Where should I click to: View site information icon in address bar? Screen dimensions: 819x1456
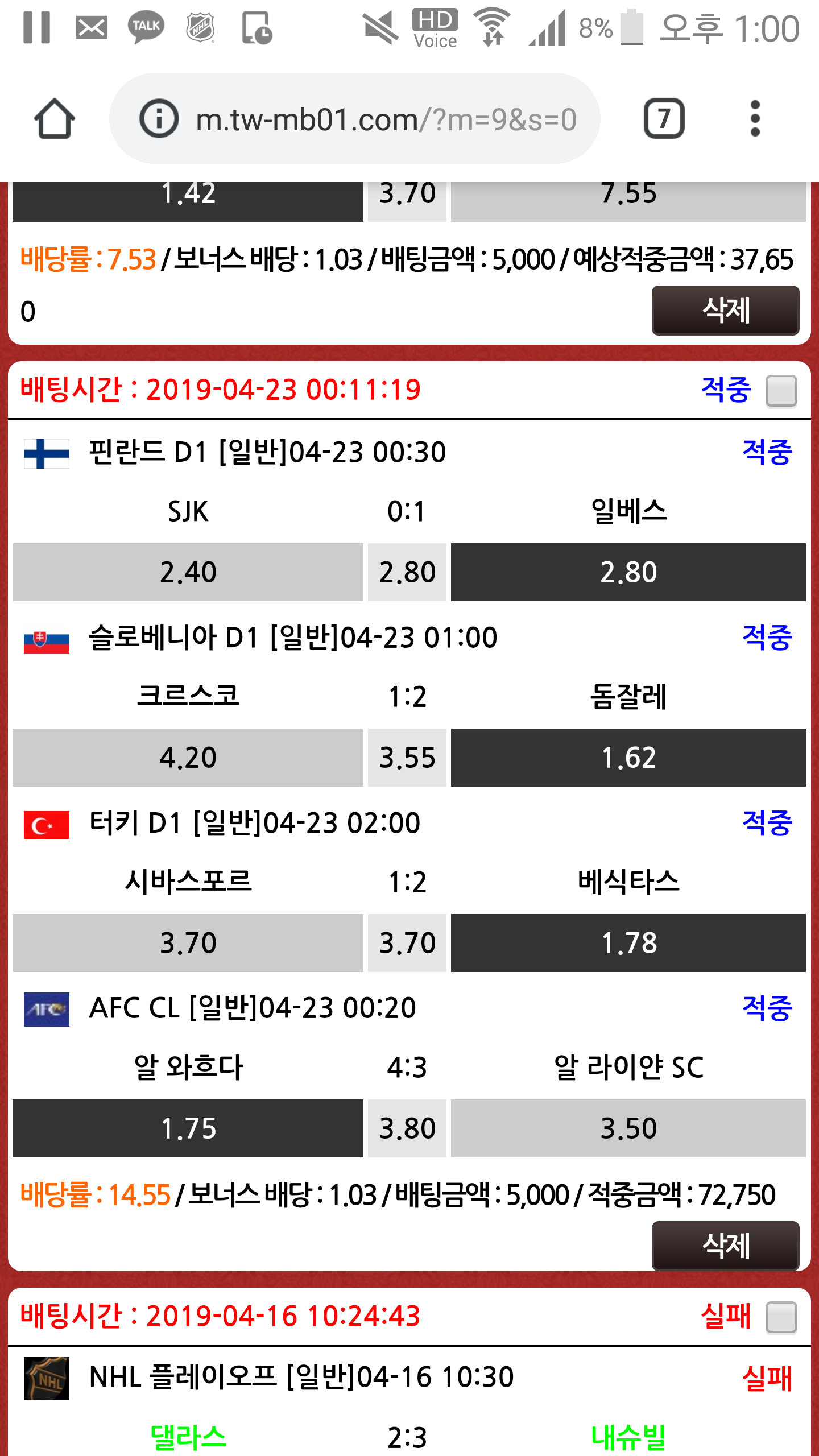click(x=159, y=119)
